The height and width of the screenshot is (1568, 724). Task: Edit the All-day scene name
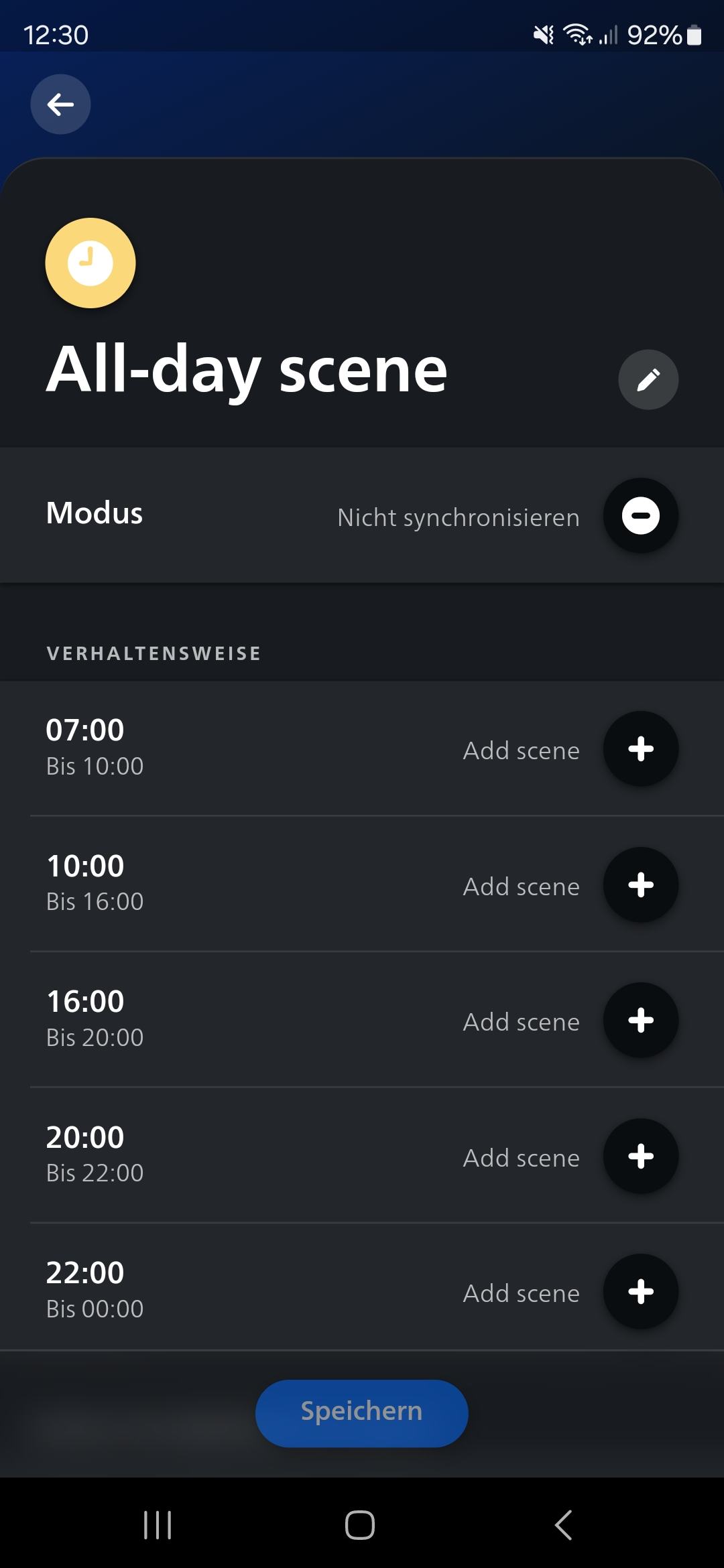pos(648,379)
